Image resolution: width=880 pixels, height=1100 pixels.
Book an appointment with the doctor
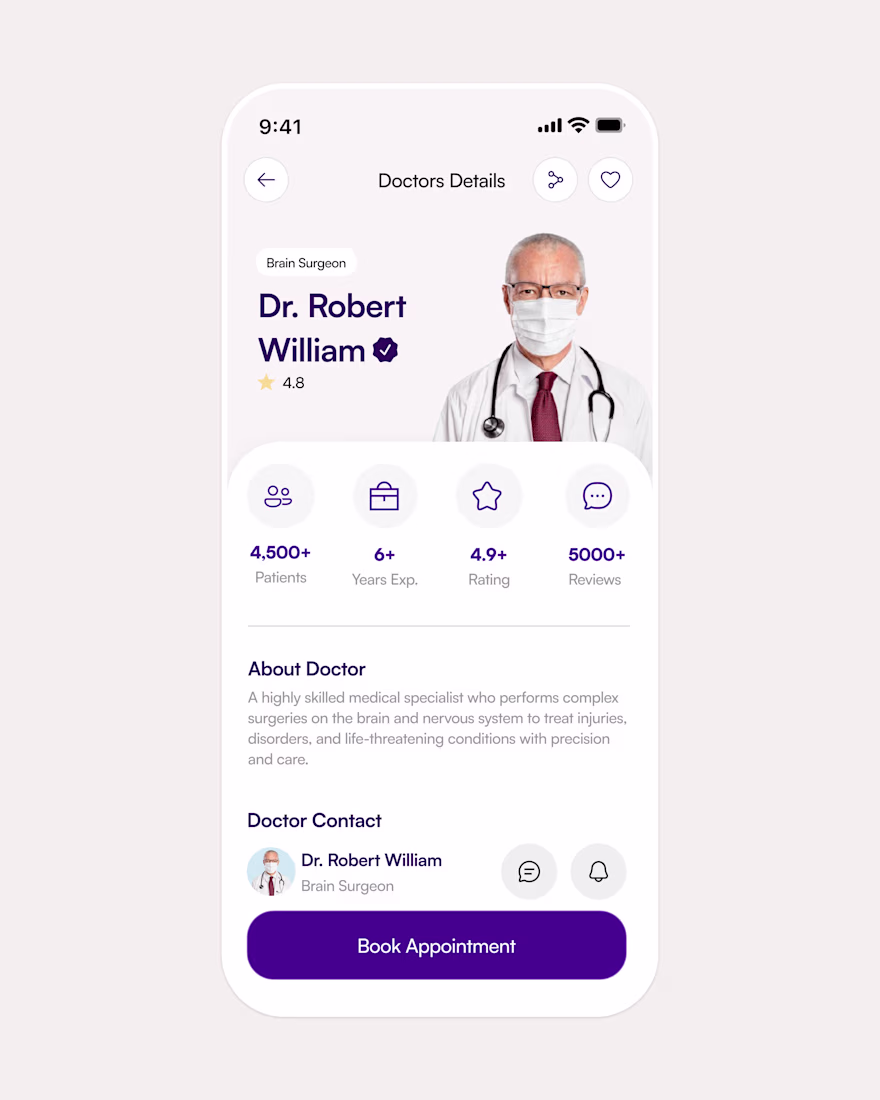point(436,945)
